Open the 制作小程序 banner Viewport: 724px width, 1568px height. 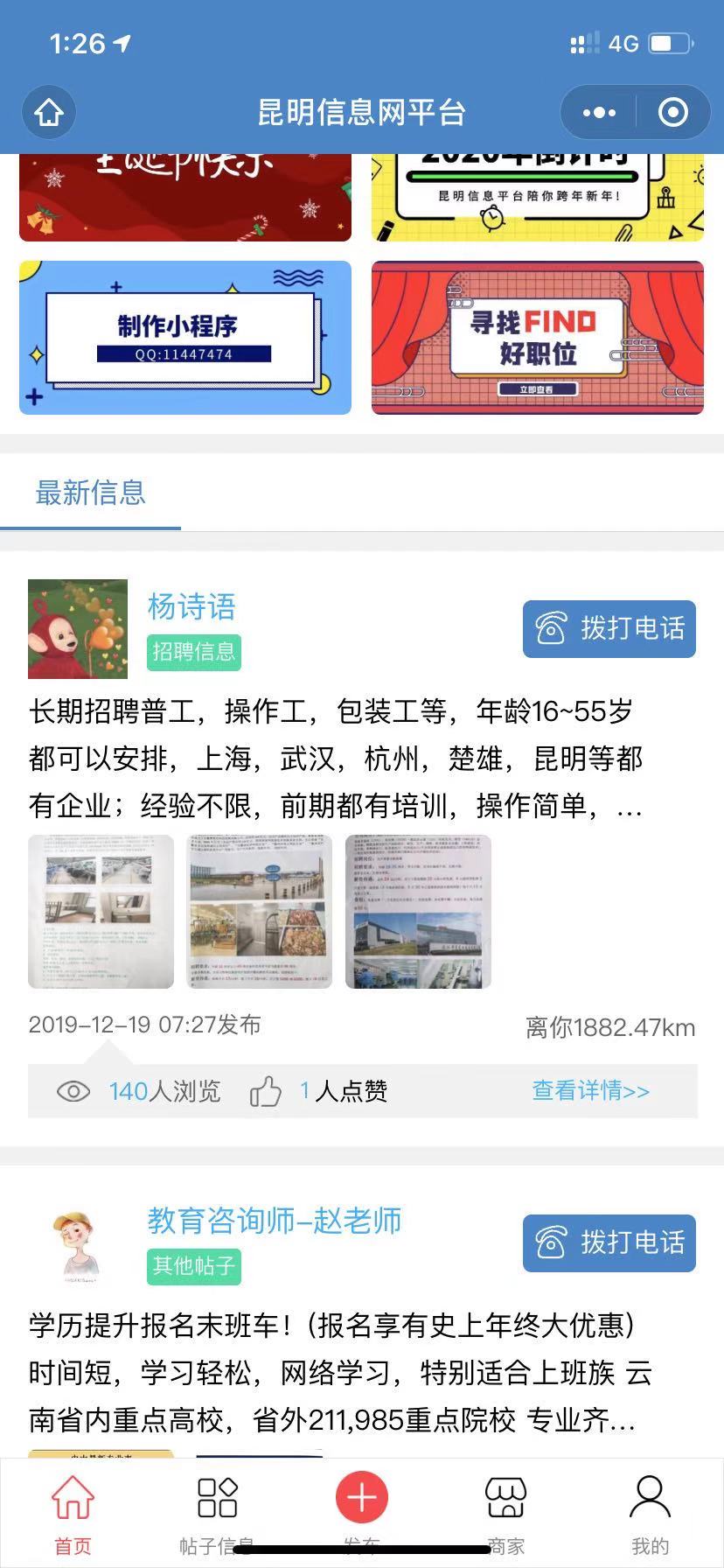[x=185, y=338]
